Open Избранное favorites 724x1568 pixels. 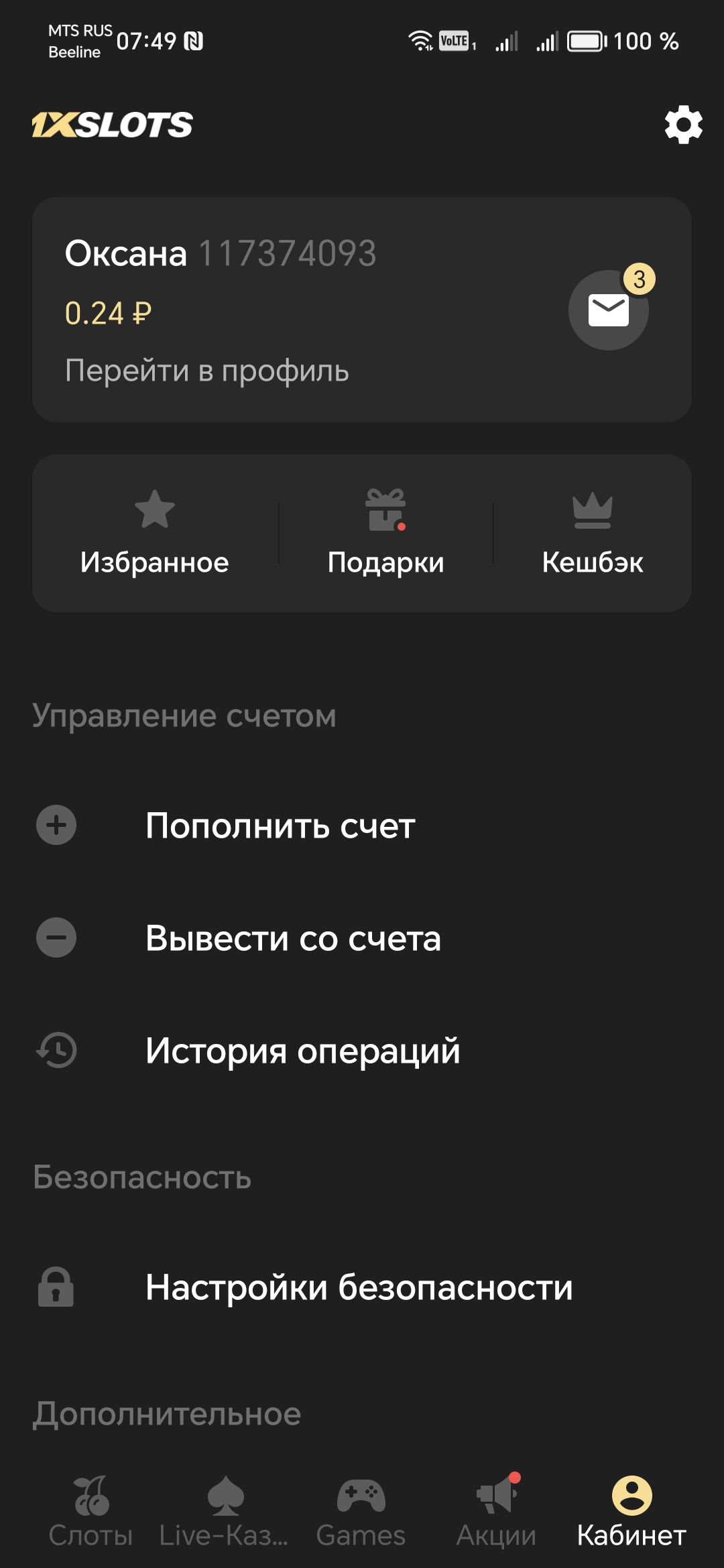(x=154, y=533)
